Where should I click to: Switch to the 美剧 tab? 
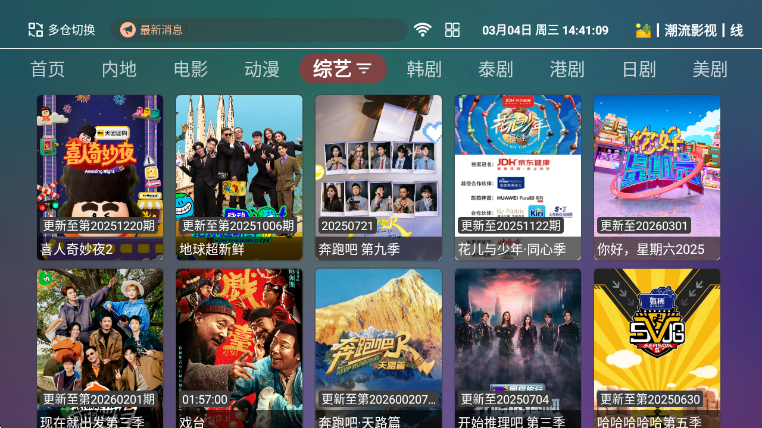[x=710, y=69]
